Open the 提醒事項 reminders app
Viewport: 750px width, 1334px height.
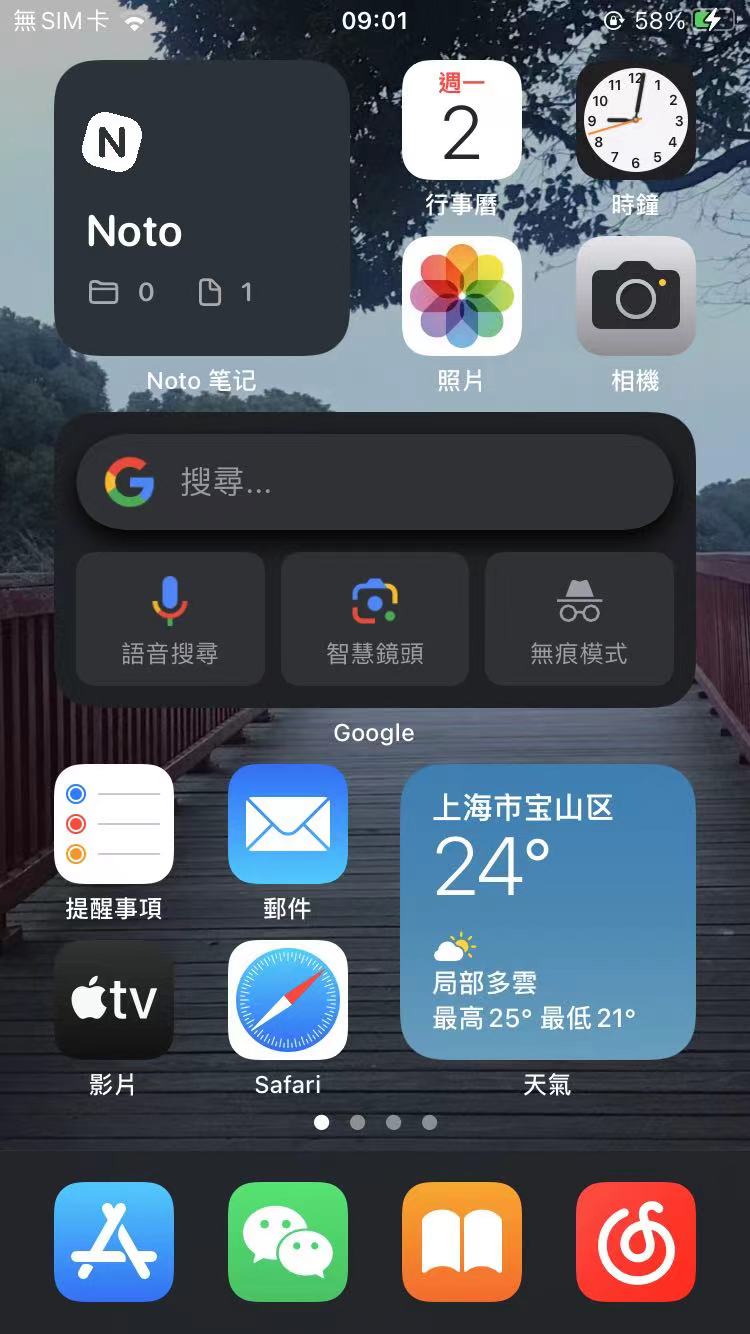114,824
